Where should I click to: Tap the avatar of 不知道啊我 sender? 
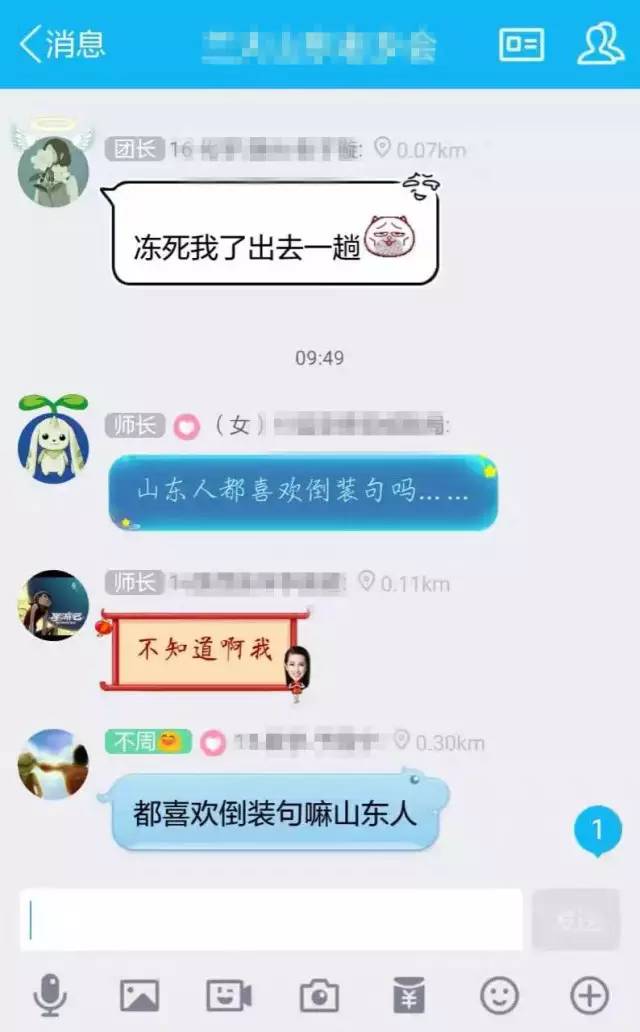[53, 605]
